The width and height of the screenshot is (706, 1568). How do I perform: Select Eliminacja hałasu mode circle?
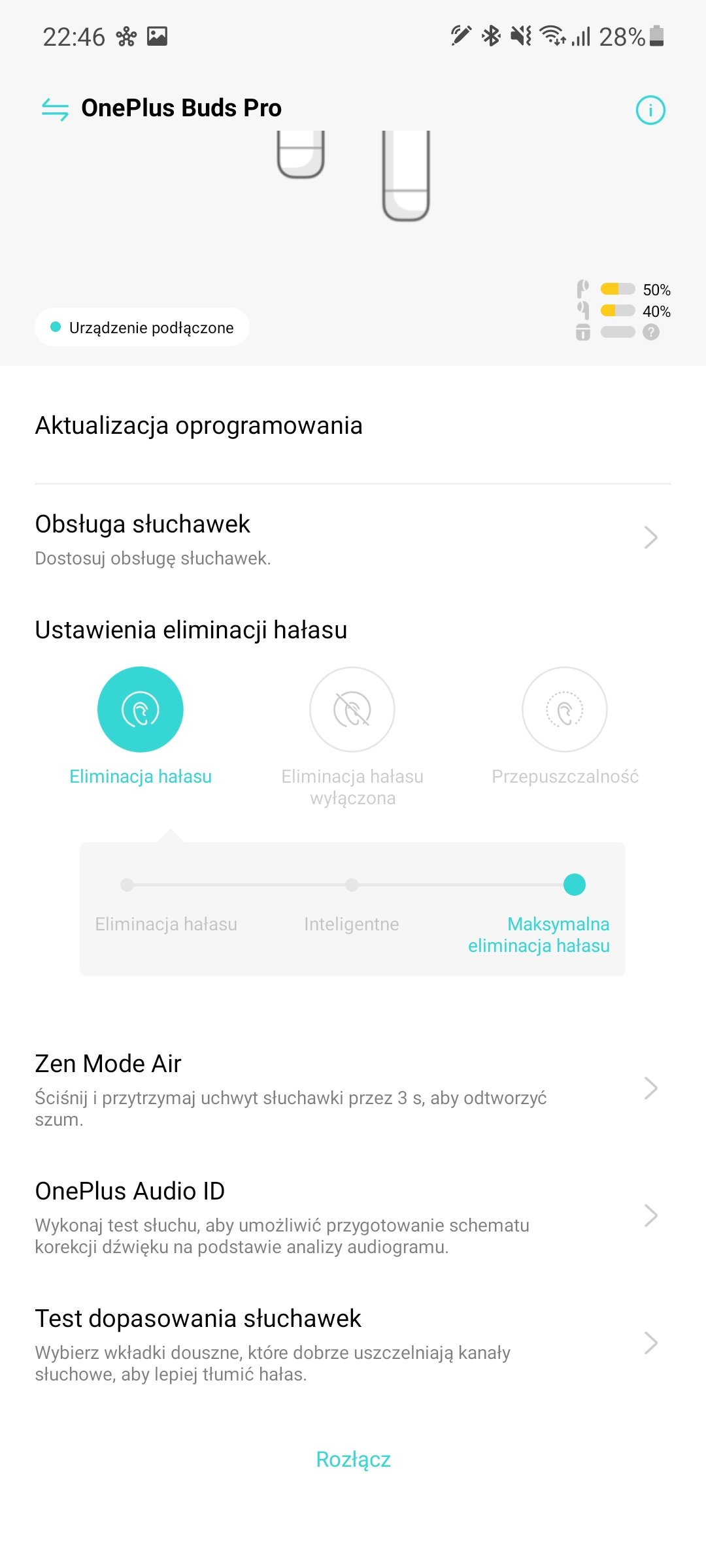point(141,709)
